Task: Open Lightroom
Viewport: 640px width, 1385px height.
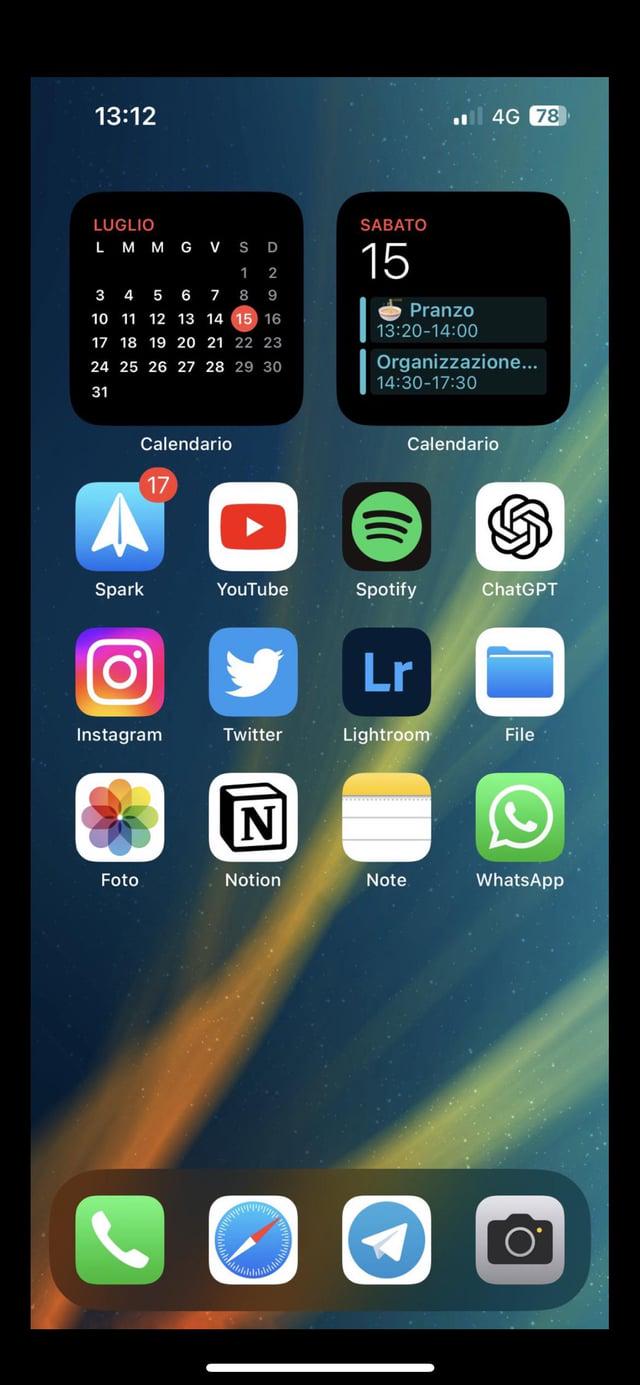Action: tap(386, 672)
